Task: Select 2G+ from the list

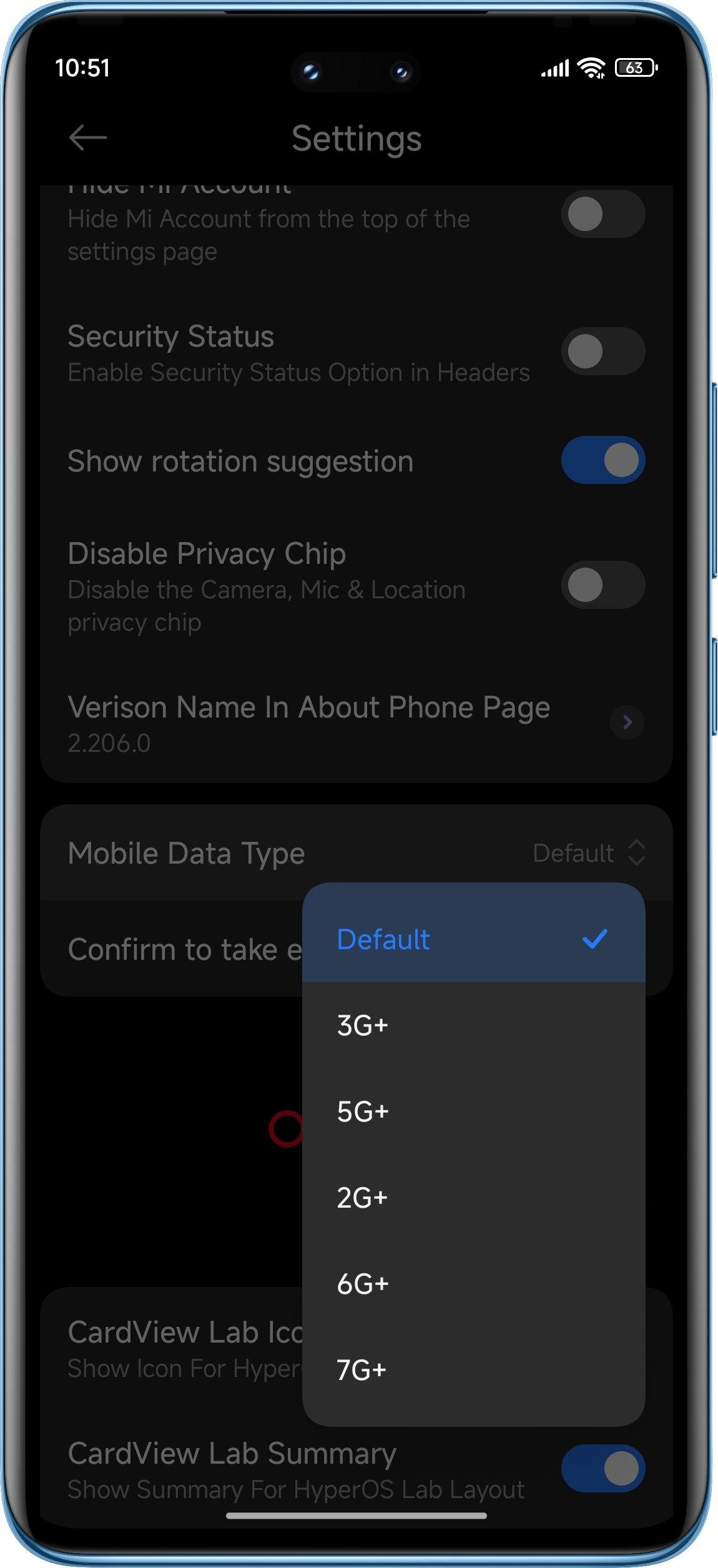Action: 473,1198
